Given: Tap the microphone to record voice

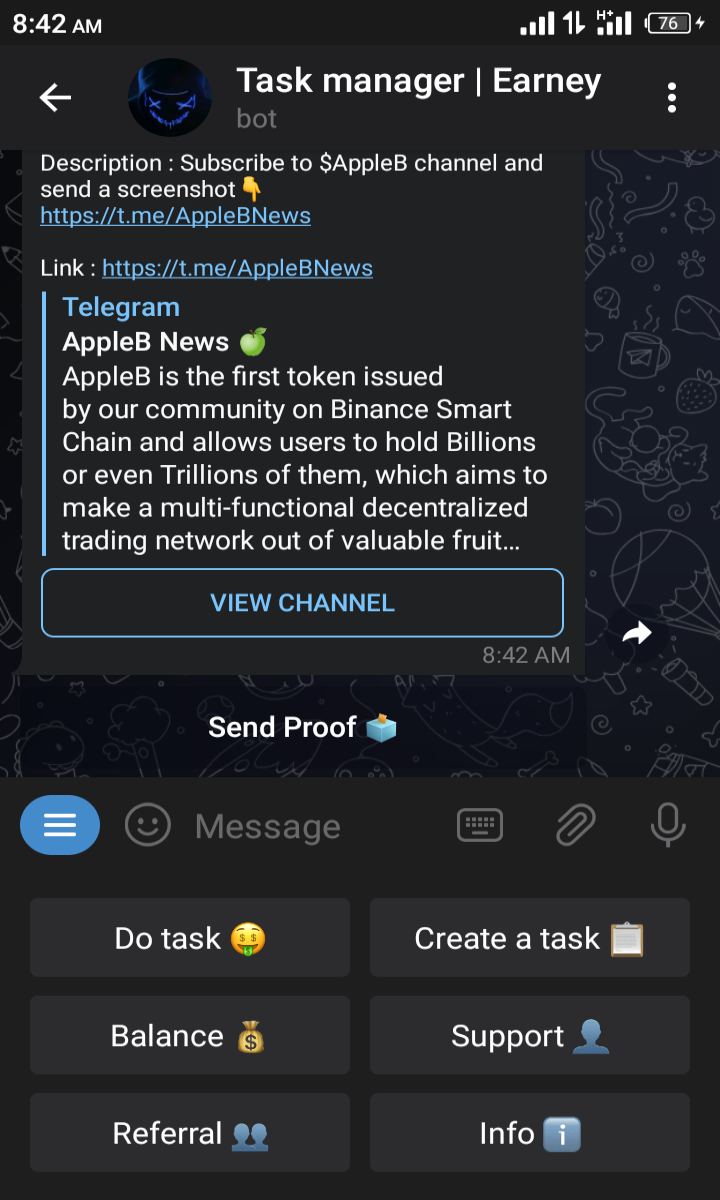Looking at the screenshot, I should (x=668, y=826).
